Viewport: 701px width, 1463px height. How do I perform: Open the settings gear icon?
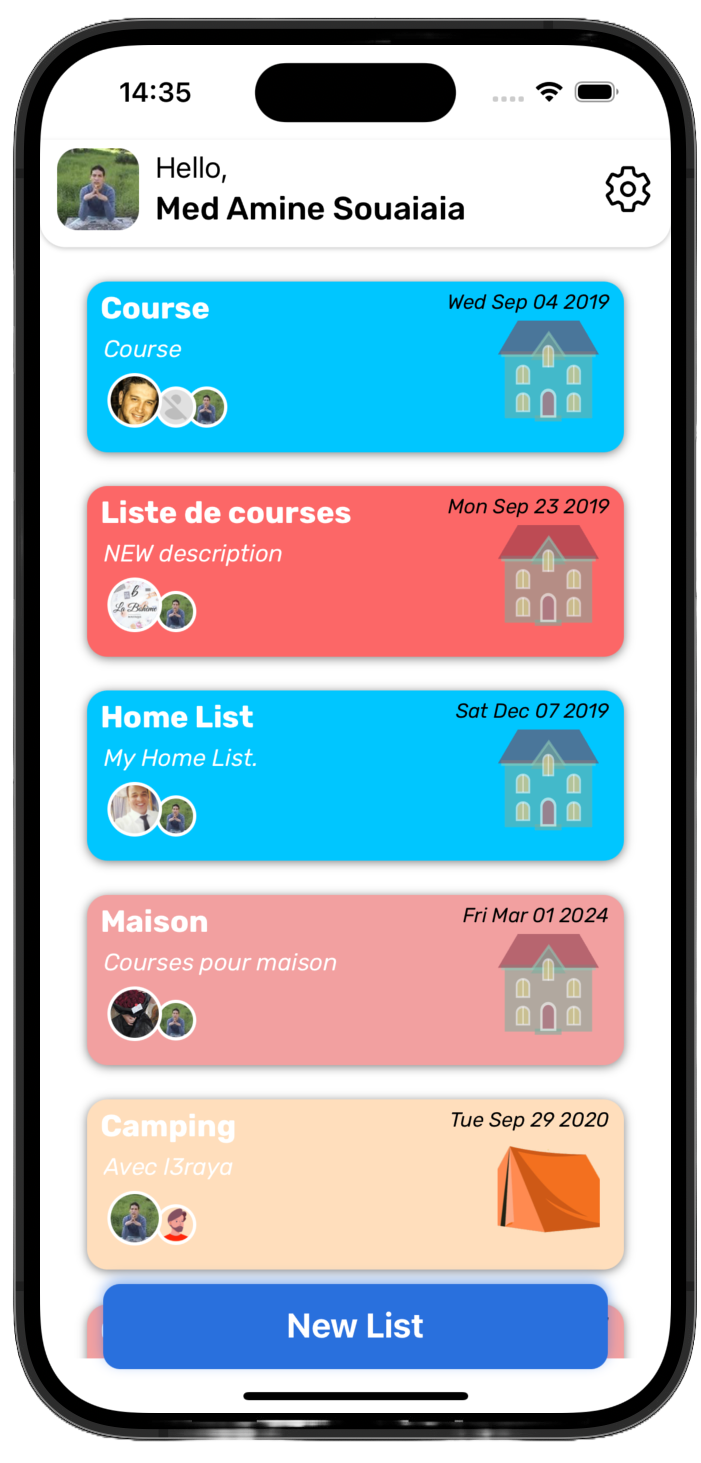coord(627,189)
